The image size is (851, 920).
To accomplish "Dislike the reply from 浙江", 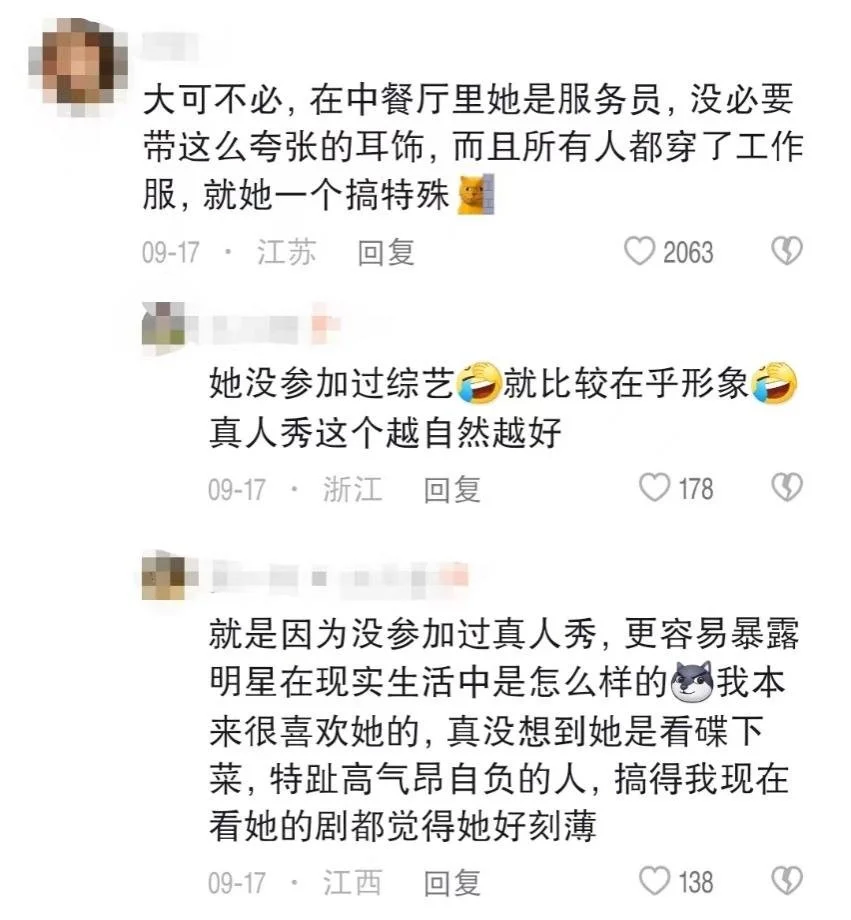I will (788, 488).
